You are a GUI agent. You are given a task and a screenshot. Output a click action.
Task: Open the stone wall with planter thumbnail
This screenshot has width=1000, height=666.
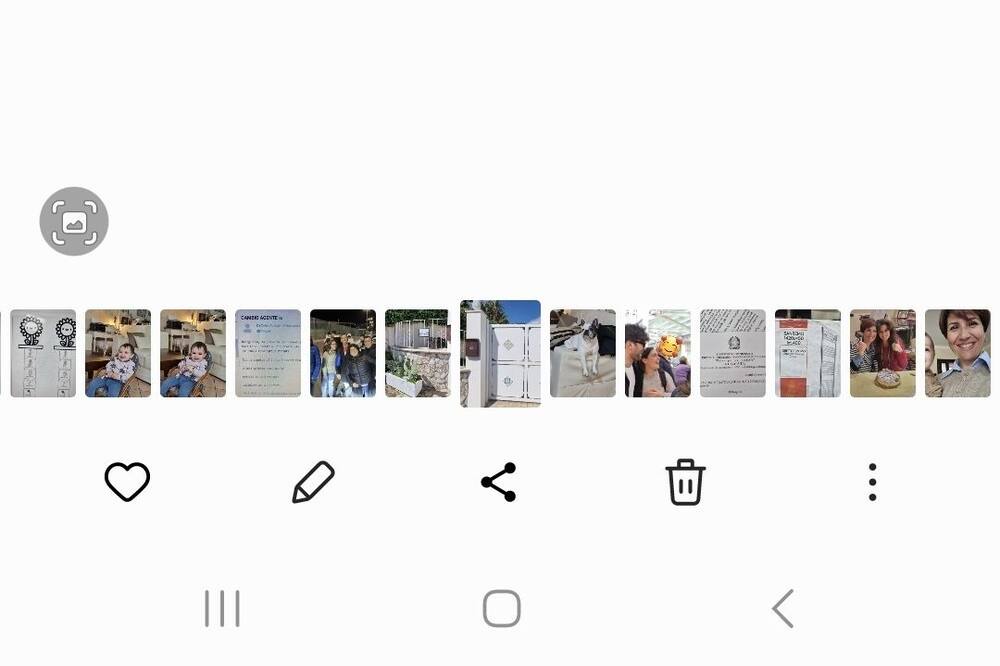pos(417,353)
